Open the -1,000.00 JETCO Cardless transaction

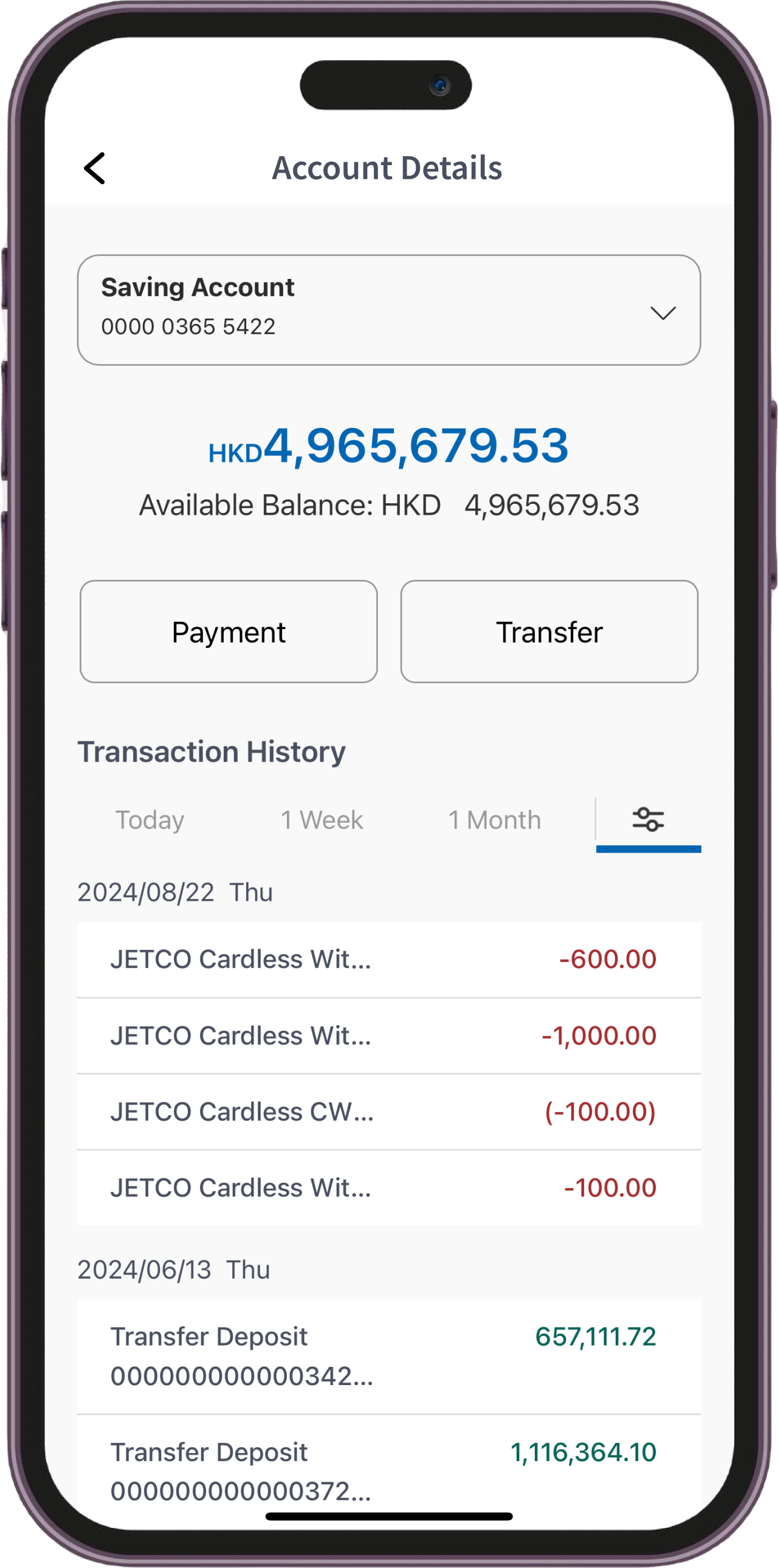388,1036
